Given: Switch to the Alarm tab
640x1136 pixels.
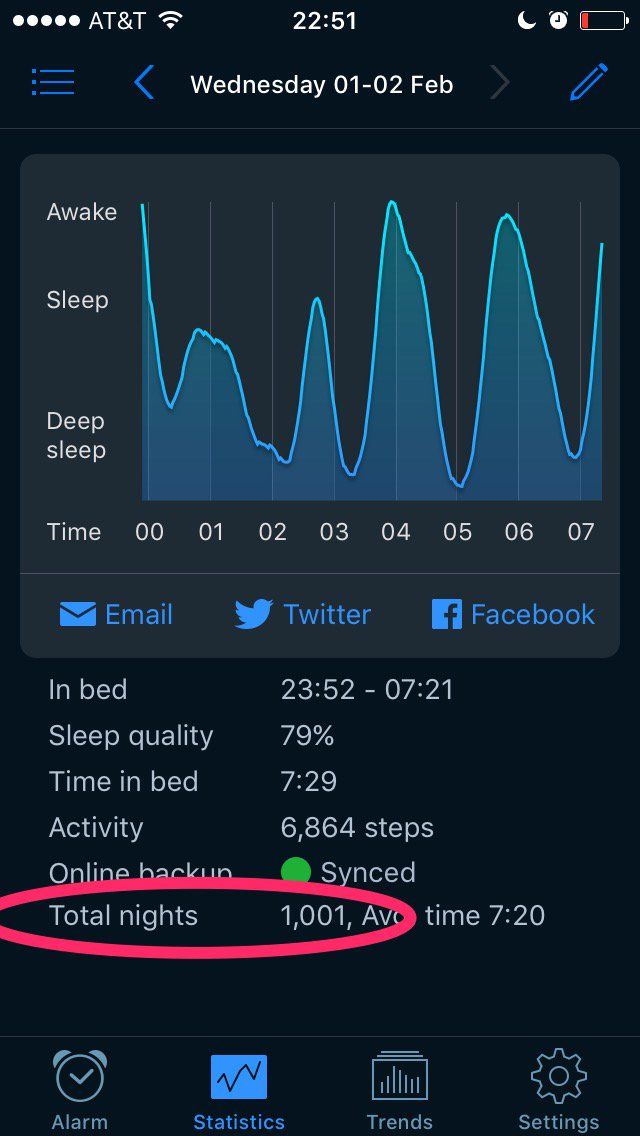Looking at the screenshot, I should click(80, 1090).
